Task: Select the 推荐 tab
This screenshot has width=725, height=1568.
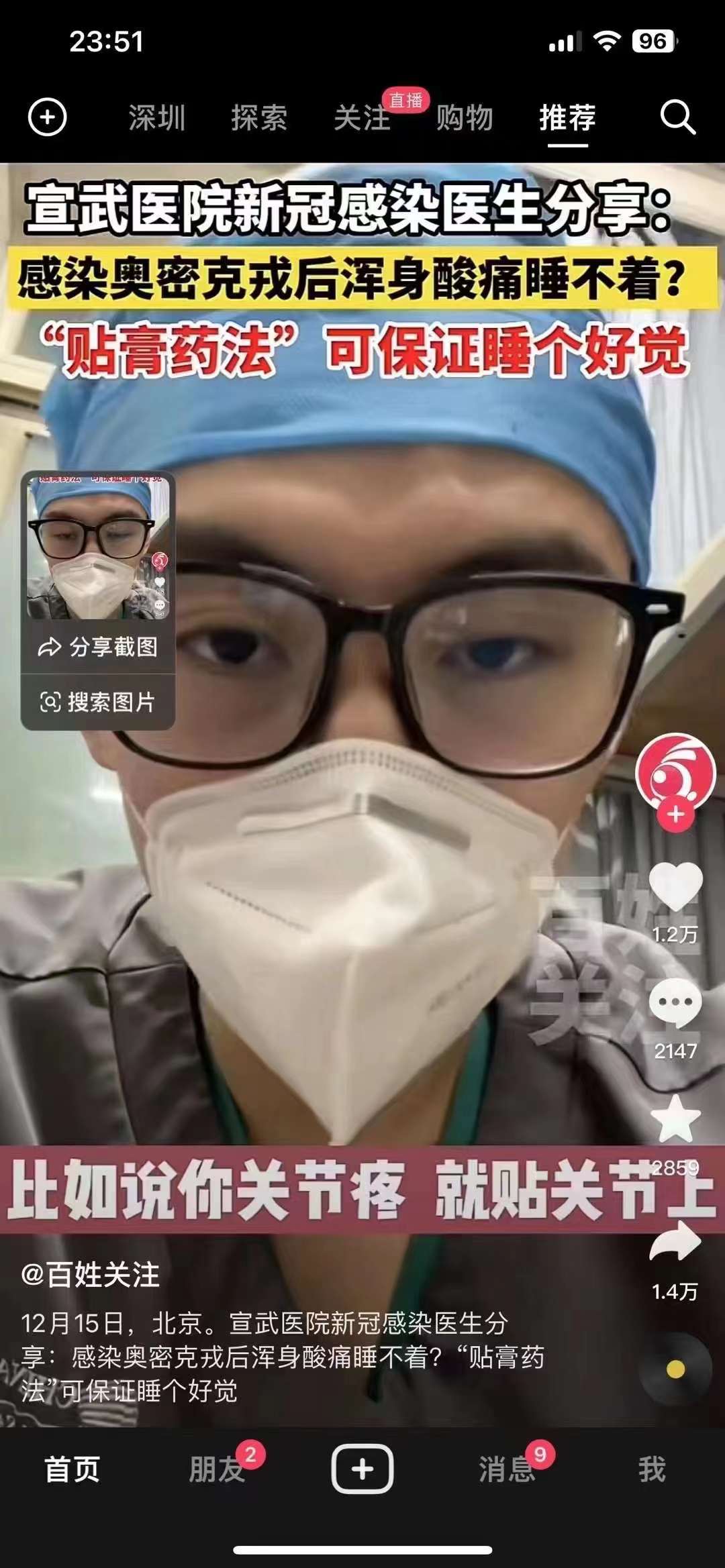Action: pos(567,118)
